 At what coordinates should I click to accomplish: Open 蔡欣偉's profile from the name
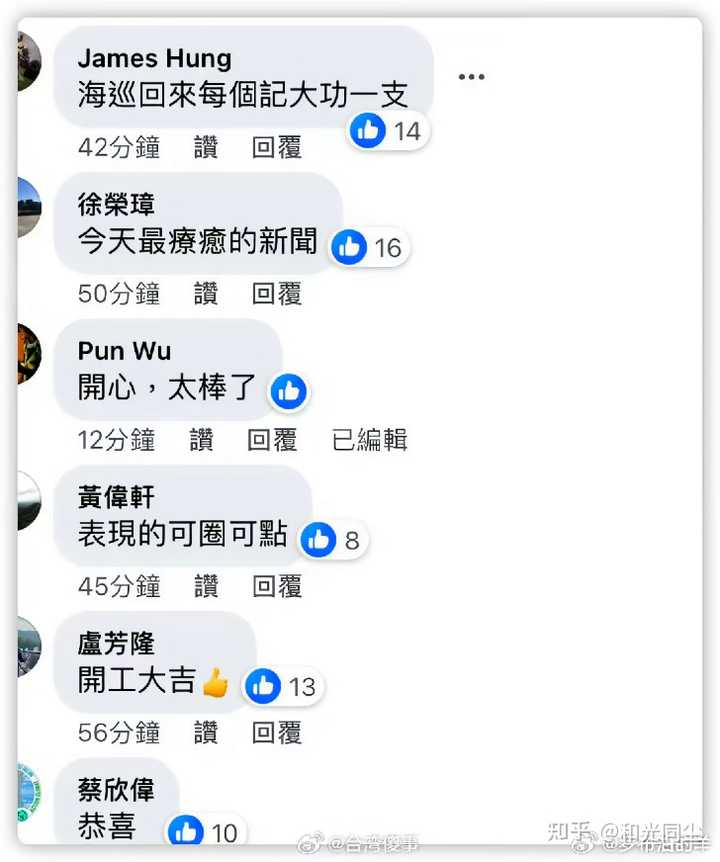pos(116,790)
